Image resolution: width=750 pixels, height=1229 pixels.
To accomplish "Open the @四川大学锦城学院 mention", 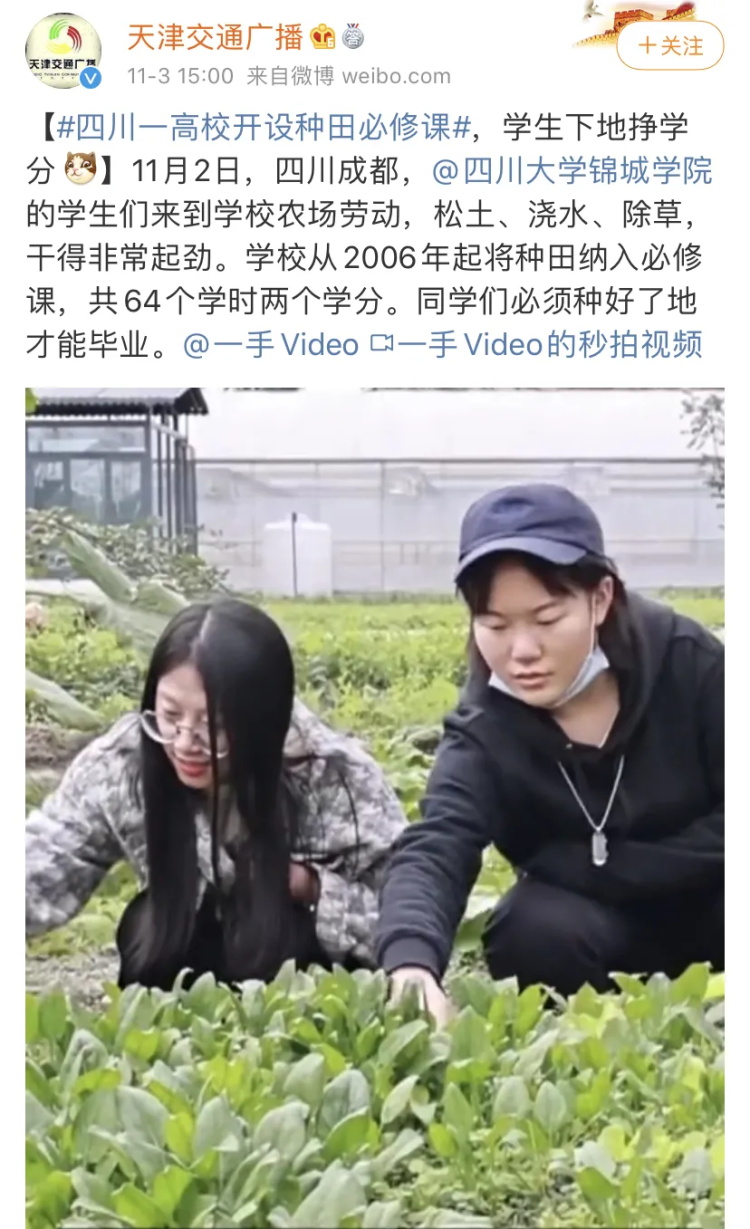I will [572, 171].
